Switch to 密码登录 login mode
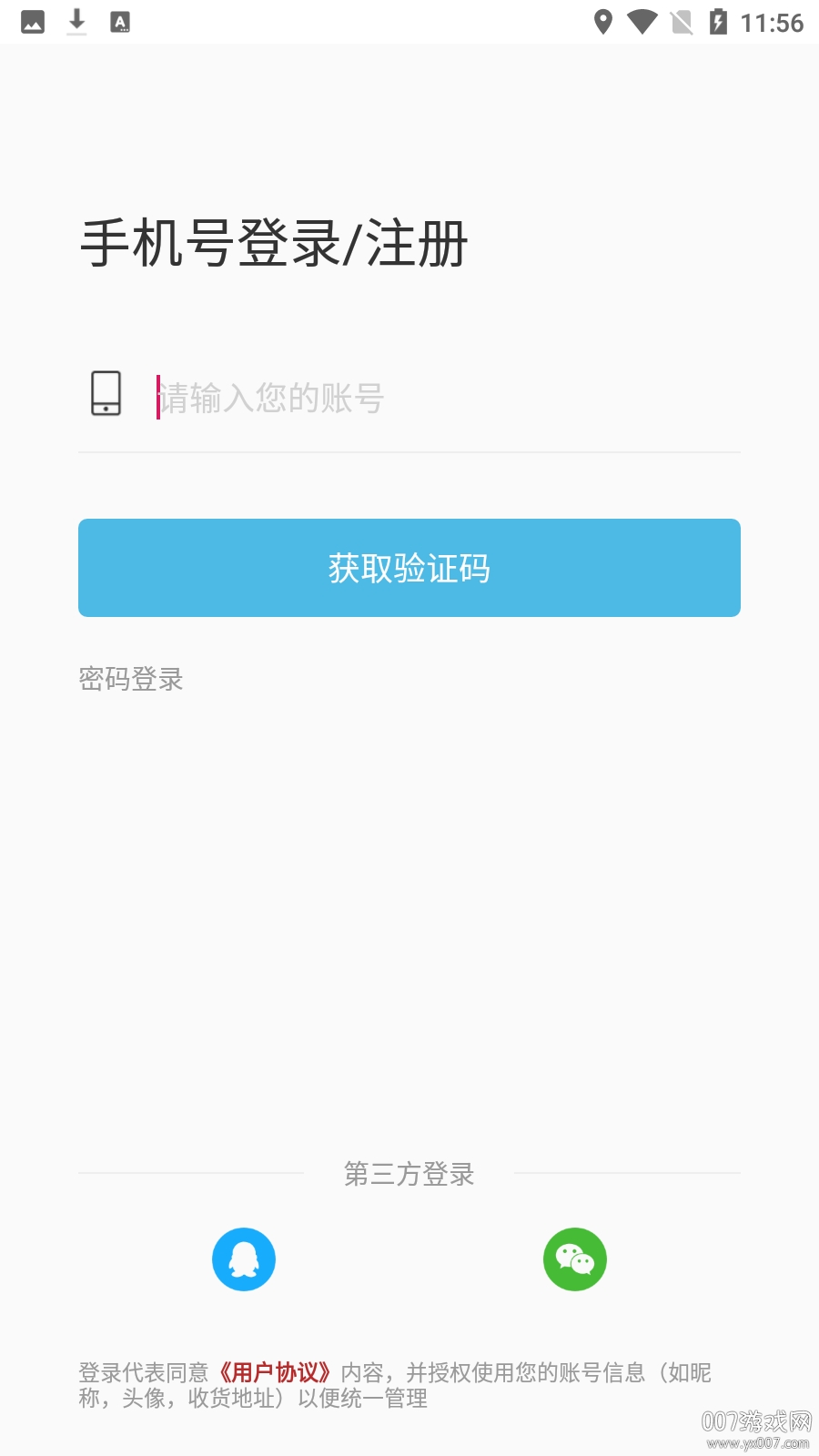Image resolution: width=819 pixels, height=1456 pixels. (x=131, y=679)
